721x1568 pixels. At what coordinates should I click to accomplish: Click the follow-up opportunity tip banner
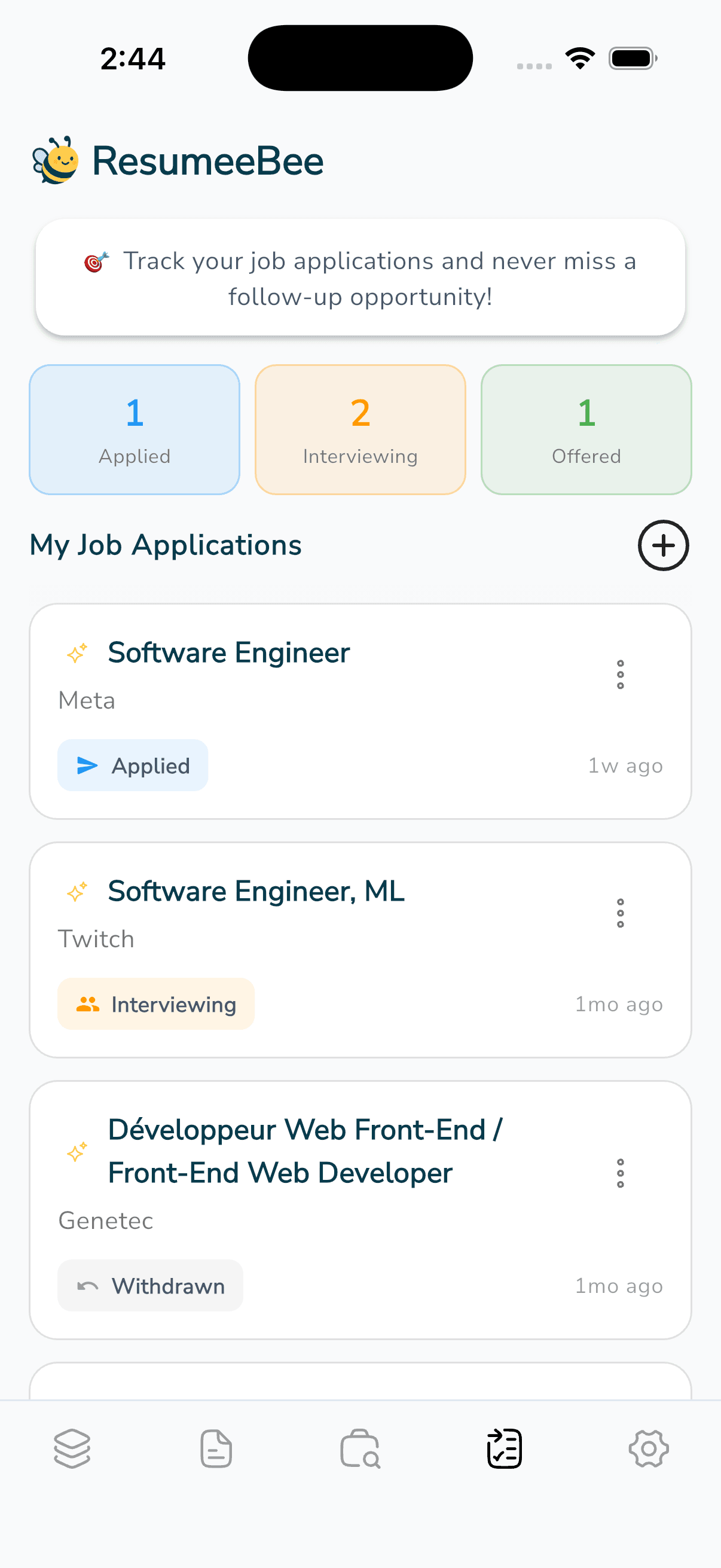point(360,278)
